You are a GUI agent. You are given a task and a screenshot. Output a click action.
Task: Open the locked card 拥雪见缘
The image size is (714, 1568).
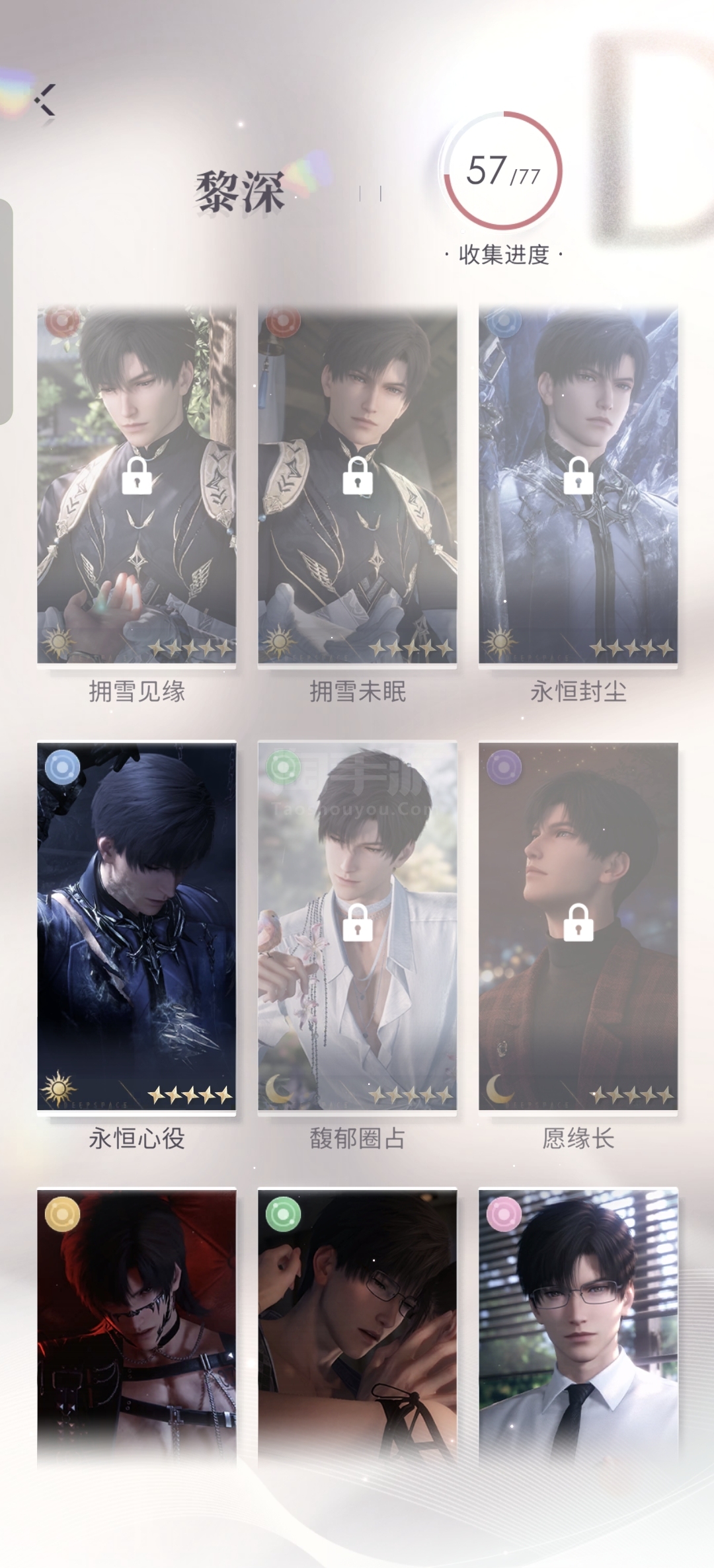tap(137, 485)
